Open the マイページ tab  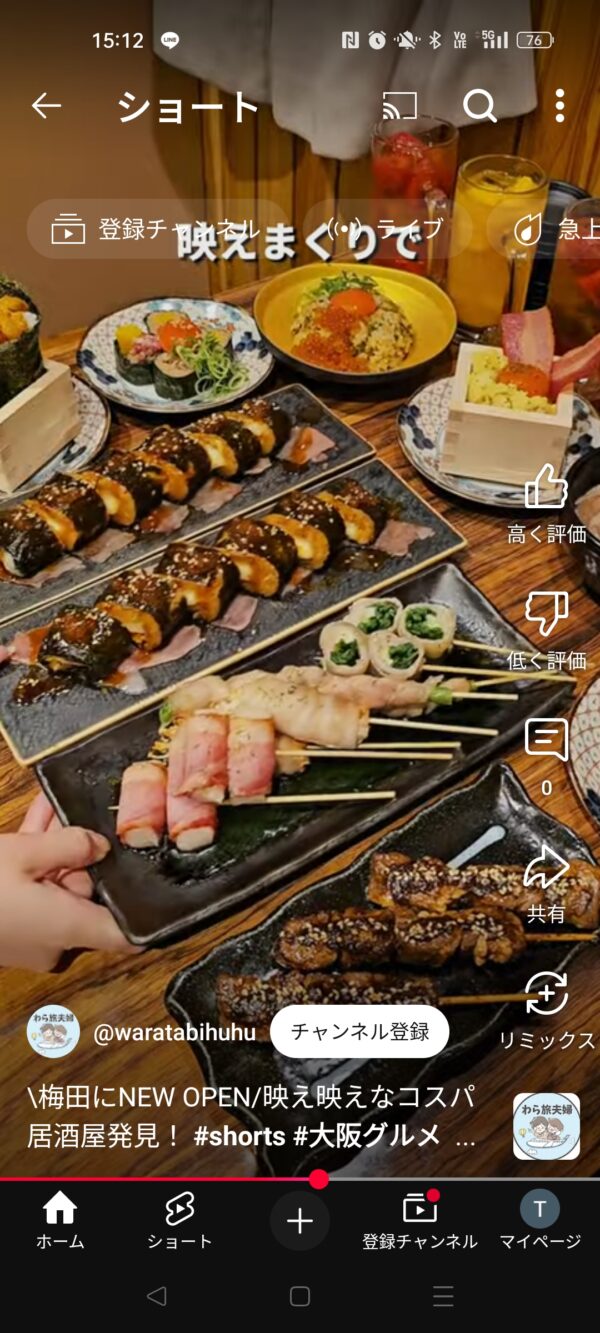point(540,1221)
